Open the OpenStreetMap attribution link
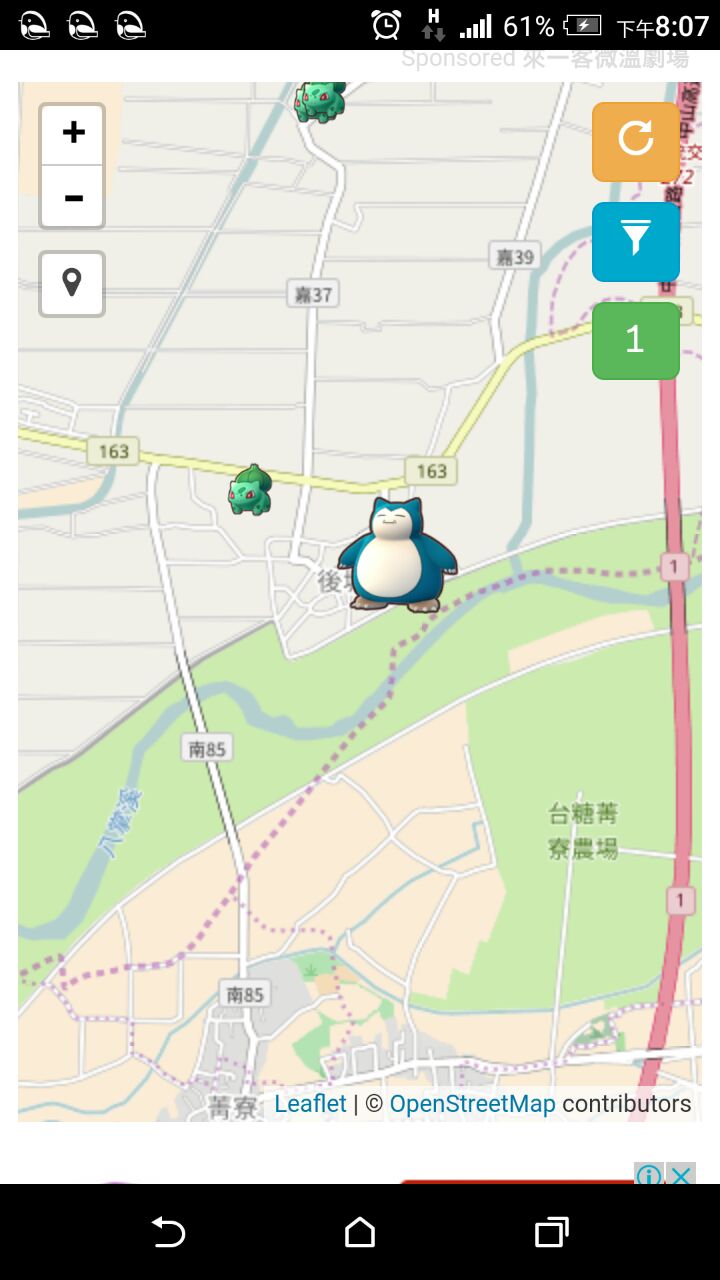 click(472, 1104)
